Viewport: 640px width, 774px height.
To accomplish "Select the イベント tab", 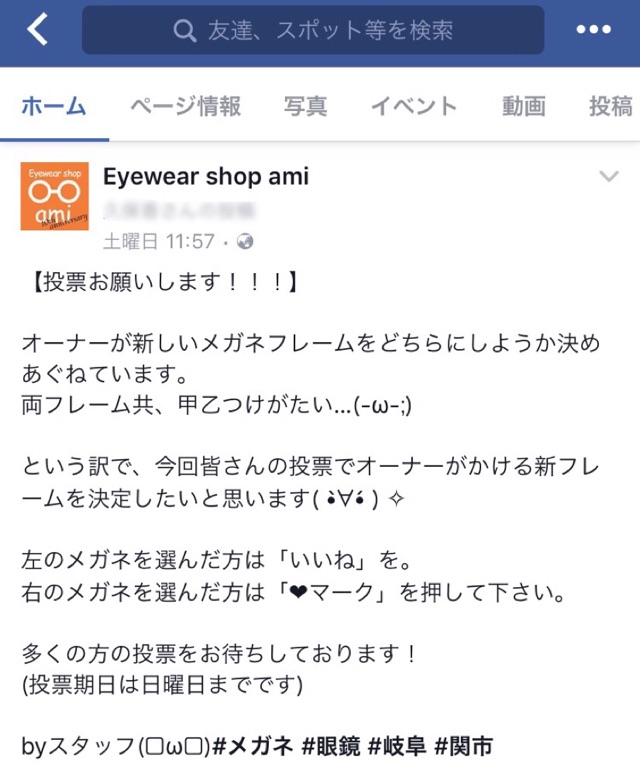I will [x=413, y=107].
